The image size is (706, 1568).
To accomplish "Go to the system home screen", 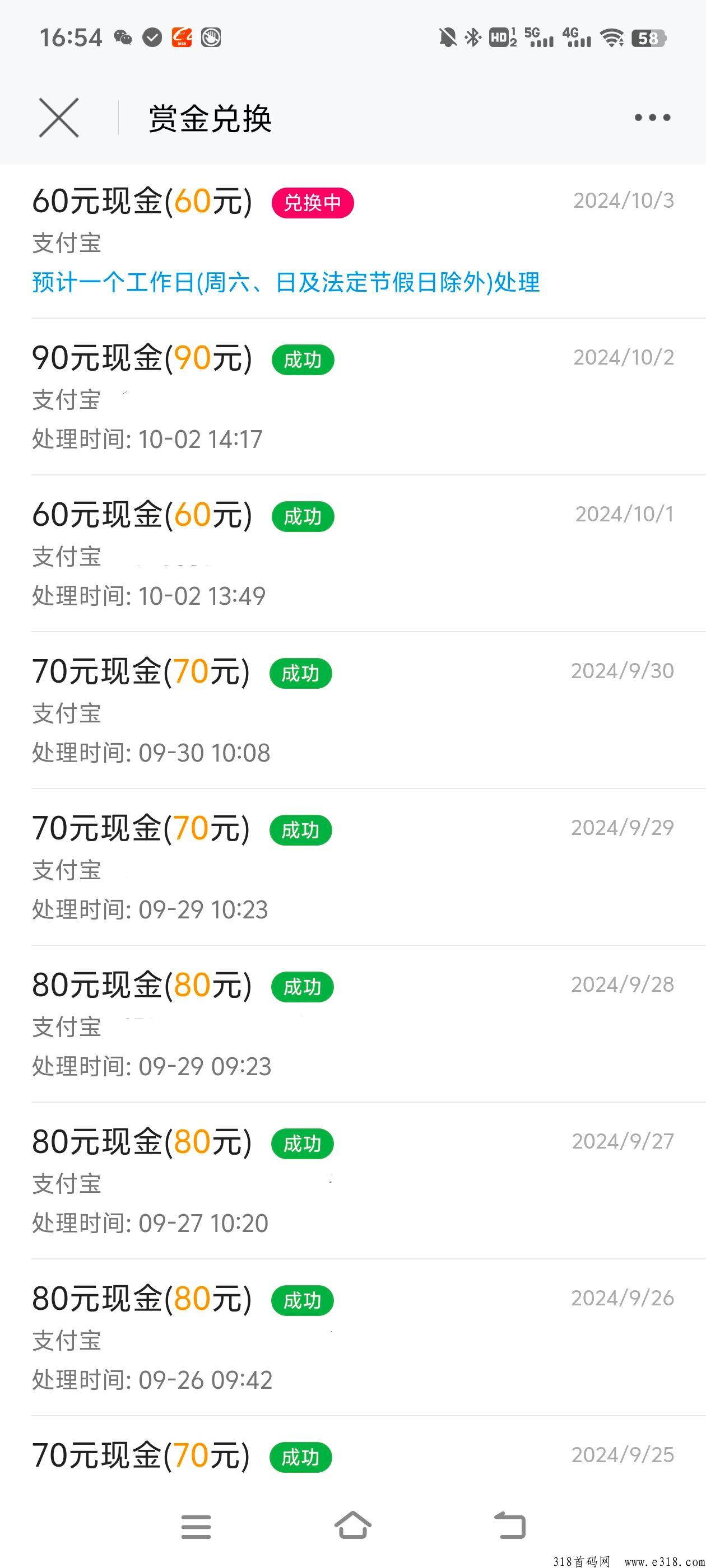I will [x=352, y=1526].
